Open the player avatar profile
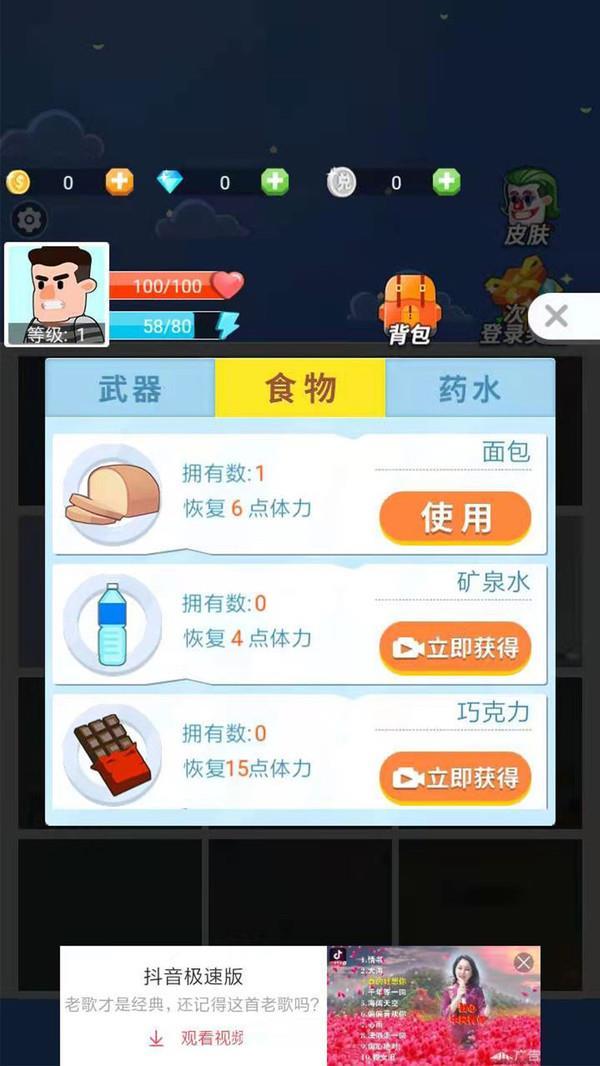 pos(57,294)
